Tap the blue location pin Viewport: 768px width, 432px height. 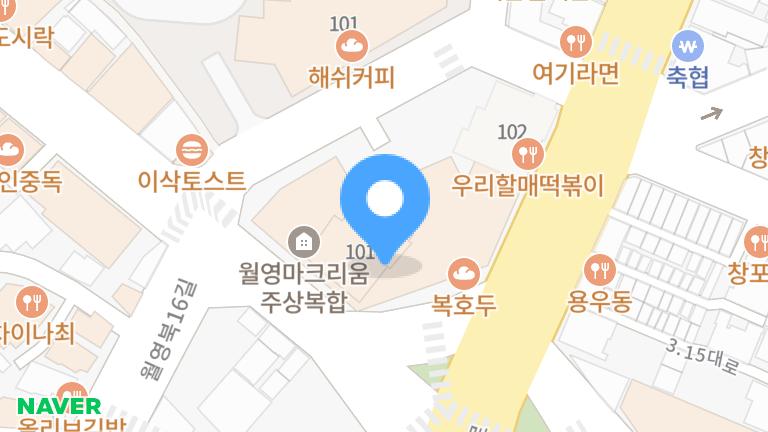pos(385,209)
